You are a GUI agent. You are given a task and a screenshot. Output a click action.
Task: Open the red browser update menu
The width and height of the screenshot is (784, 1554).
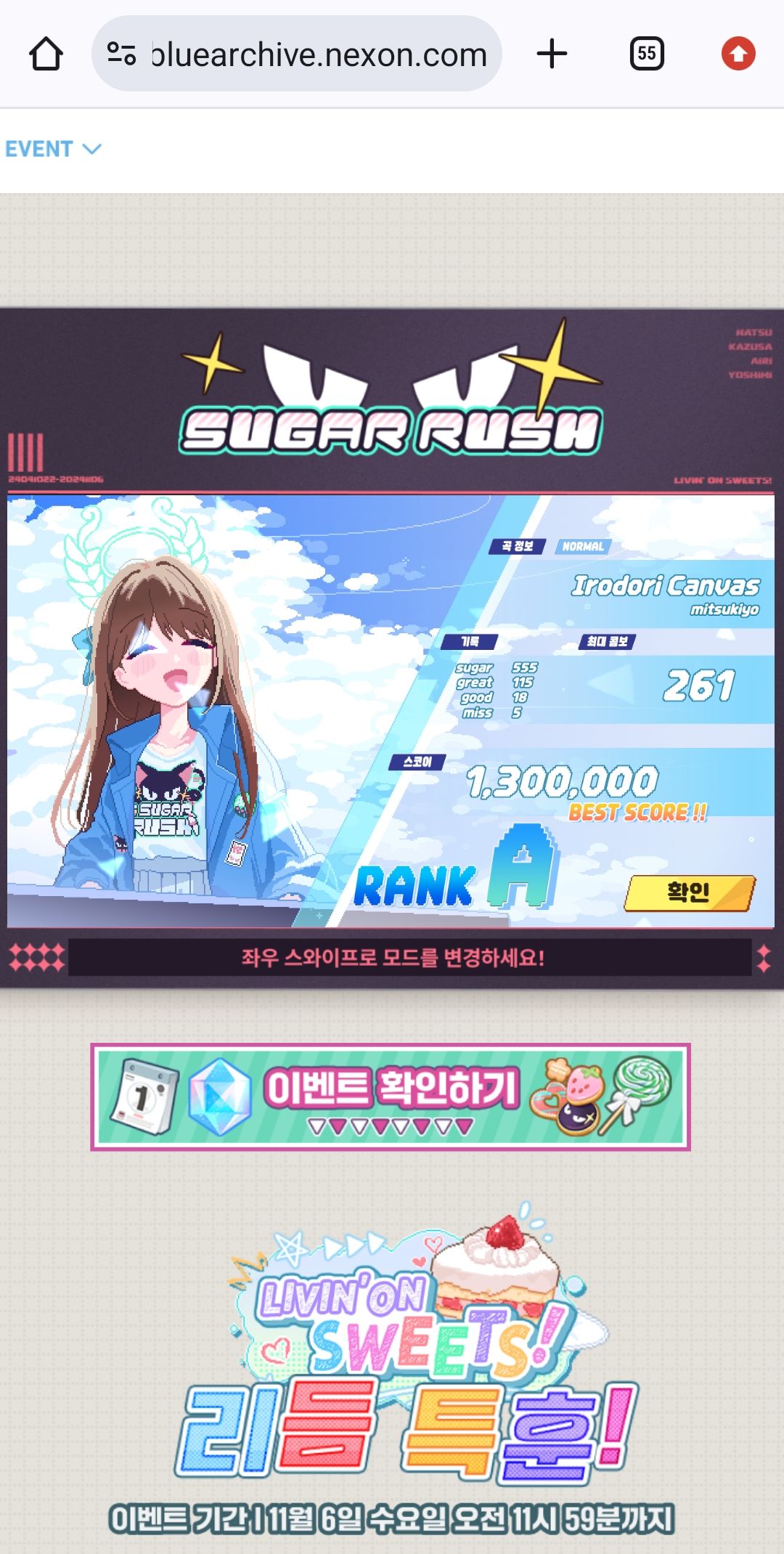(738, 54)
